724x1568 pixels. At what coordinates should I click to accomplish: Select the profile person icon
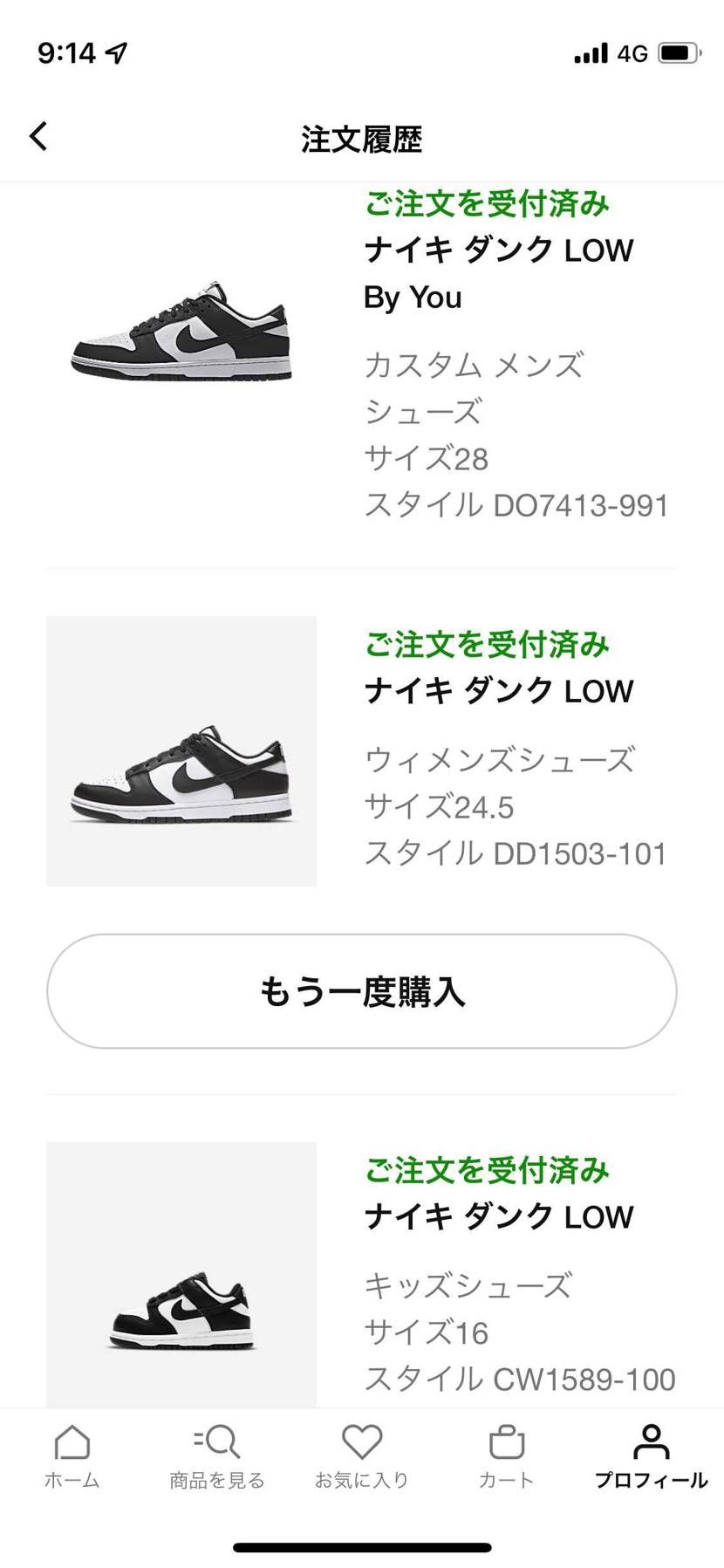(x=652, y=1441)
